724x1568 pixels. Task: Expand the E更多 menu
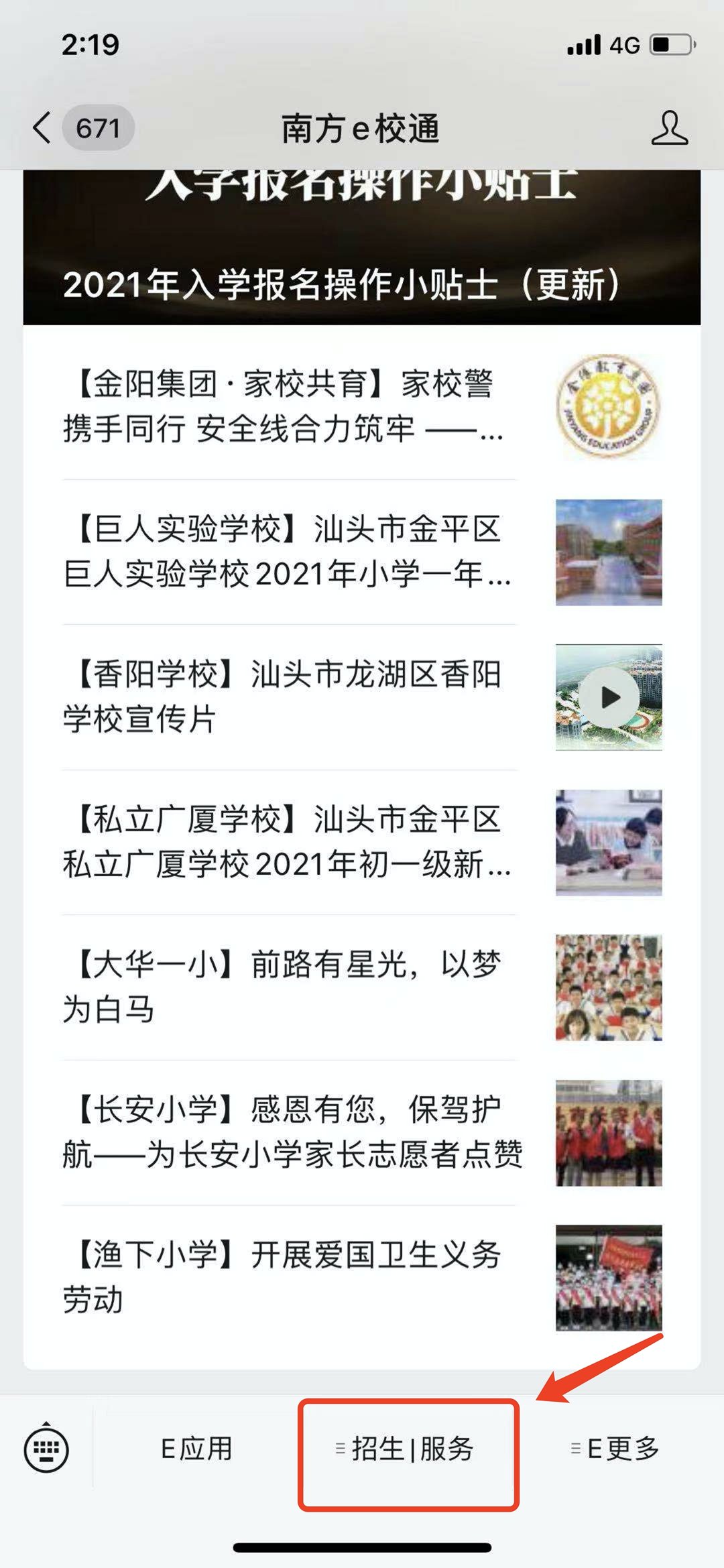click(x=617, y=1449)
